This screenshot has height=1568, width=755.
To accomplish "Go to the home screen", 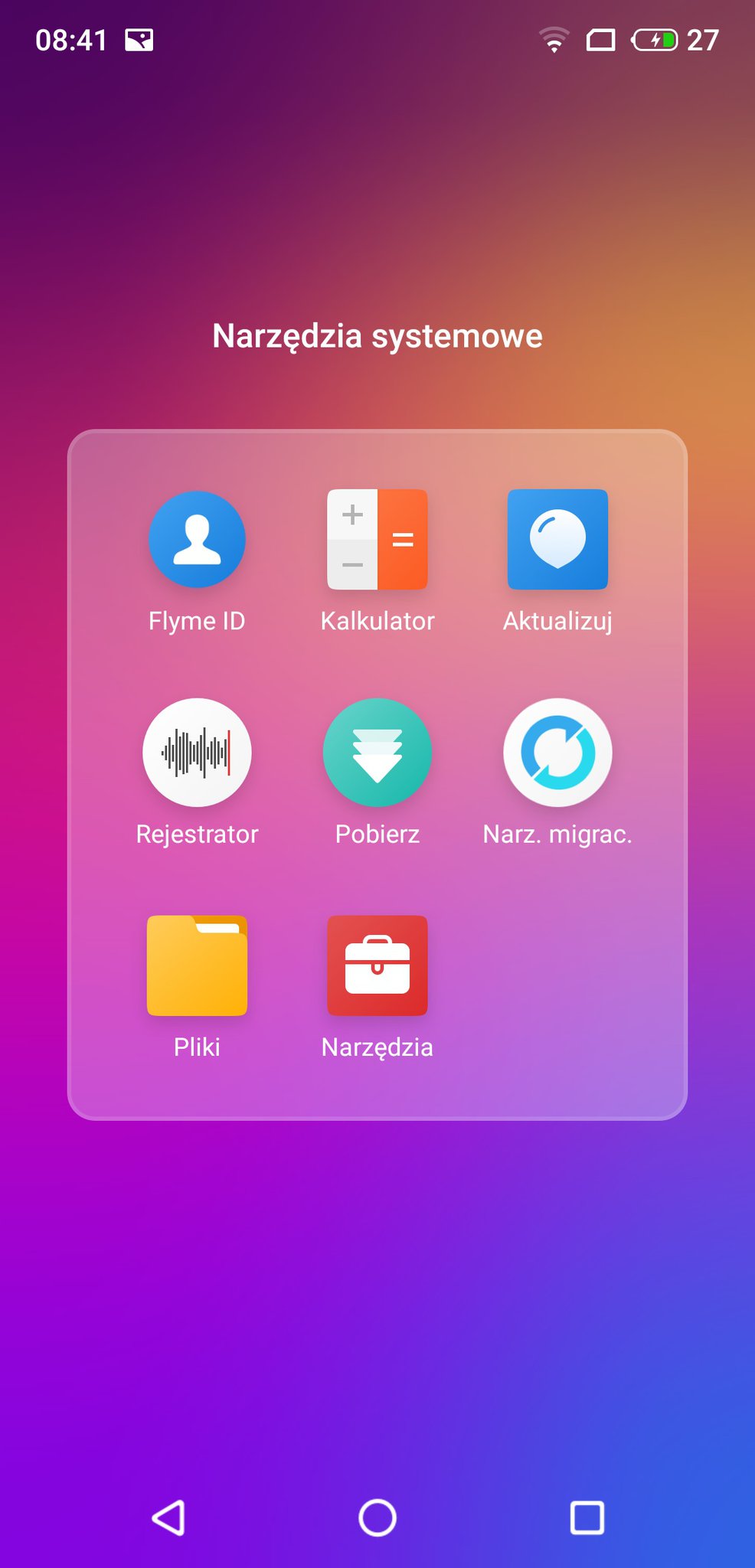I will pos(377,1517).
